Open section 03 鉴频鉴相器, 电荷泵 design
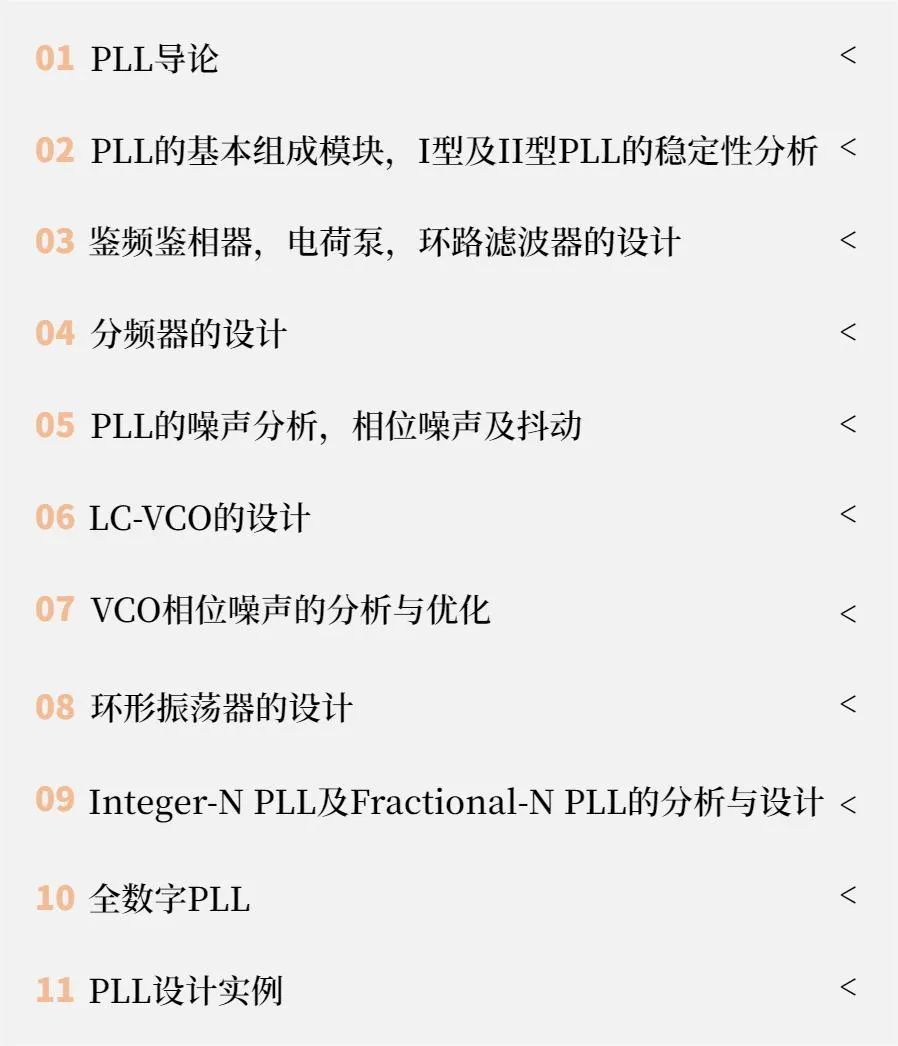This screenshot has width=898, height=1046. tap(848, 241)
